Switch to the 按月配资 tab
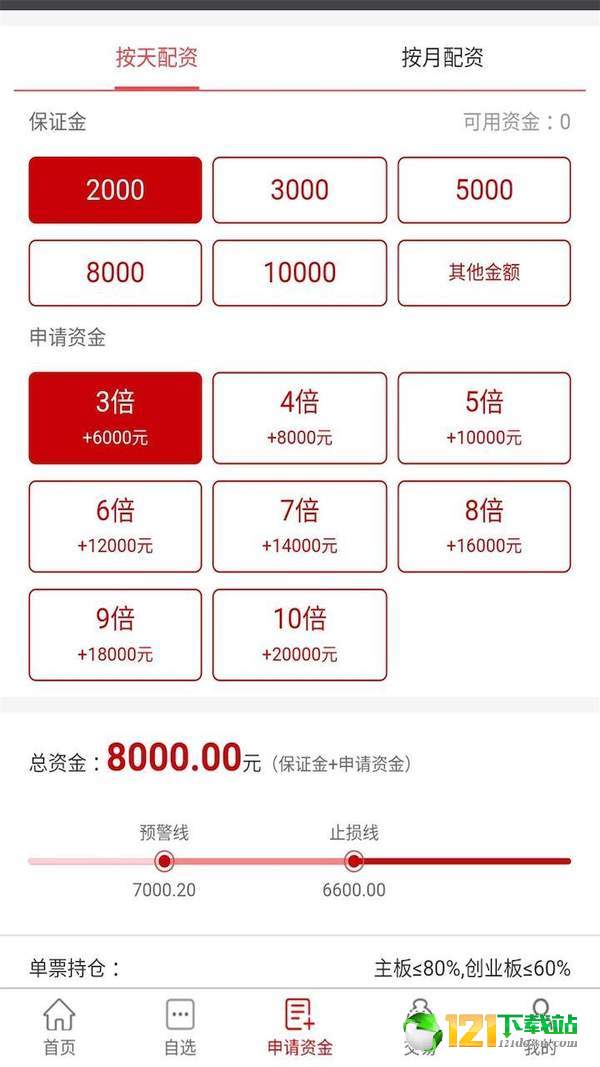 [x=442, y=59]
